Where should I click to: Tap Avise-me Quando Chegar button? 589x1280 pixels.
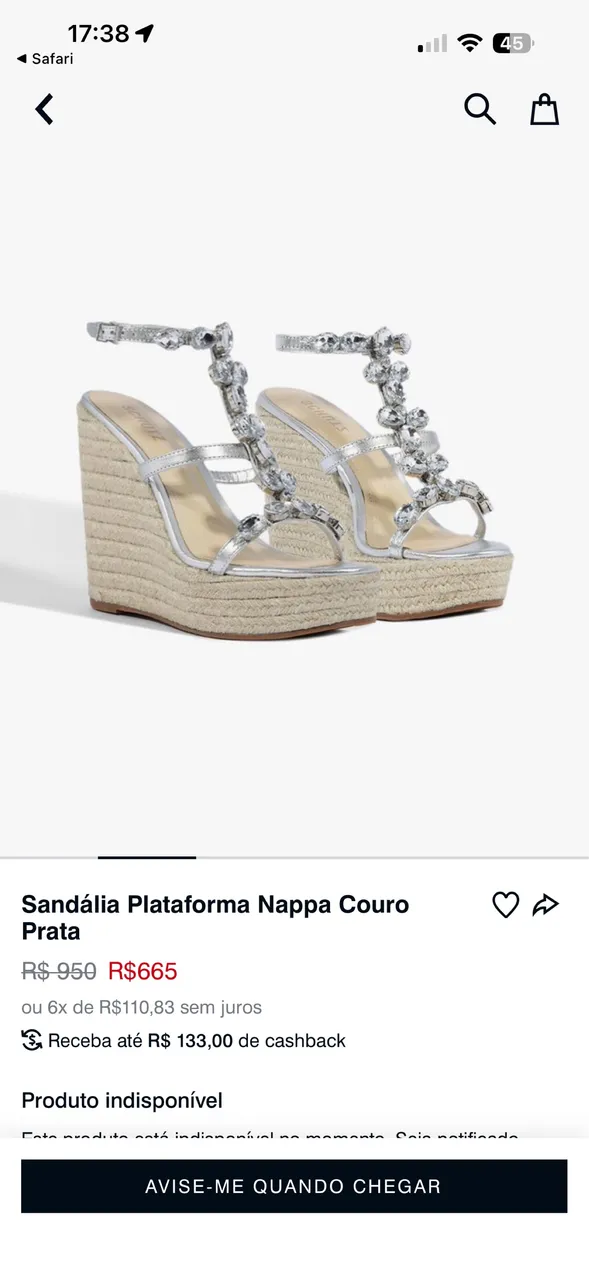coord(294,1186)
